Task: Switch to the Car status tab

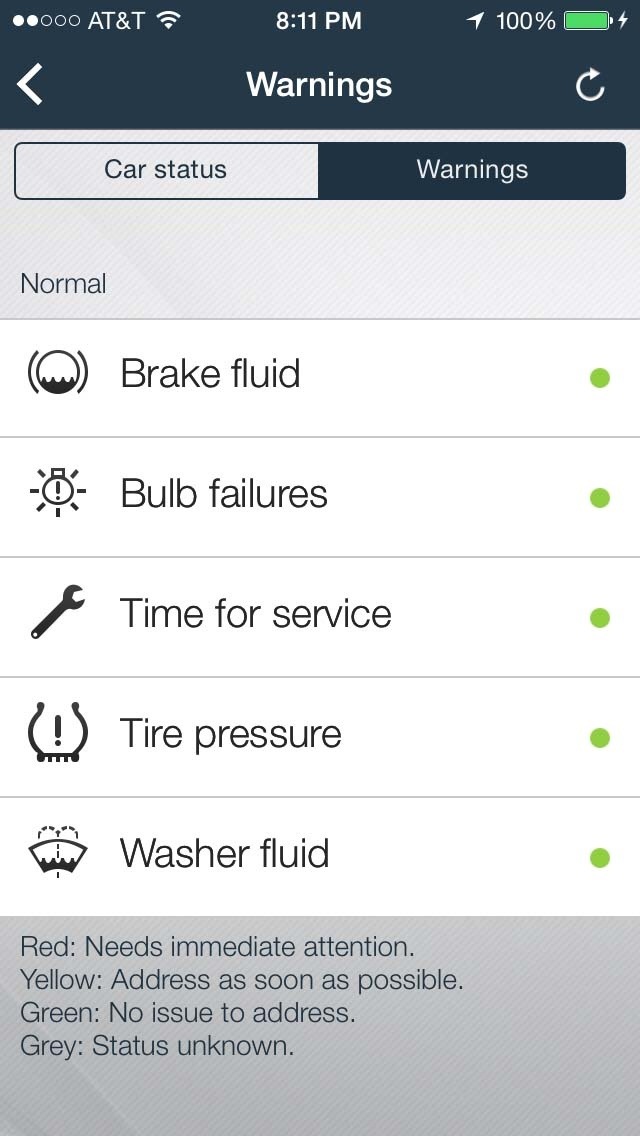Action: point(166,170)
